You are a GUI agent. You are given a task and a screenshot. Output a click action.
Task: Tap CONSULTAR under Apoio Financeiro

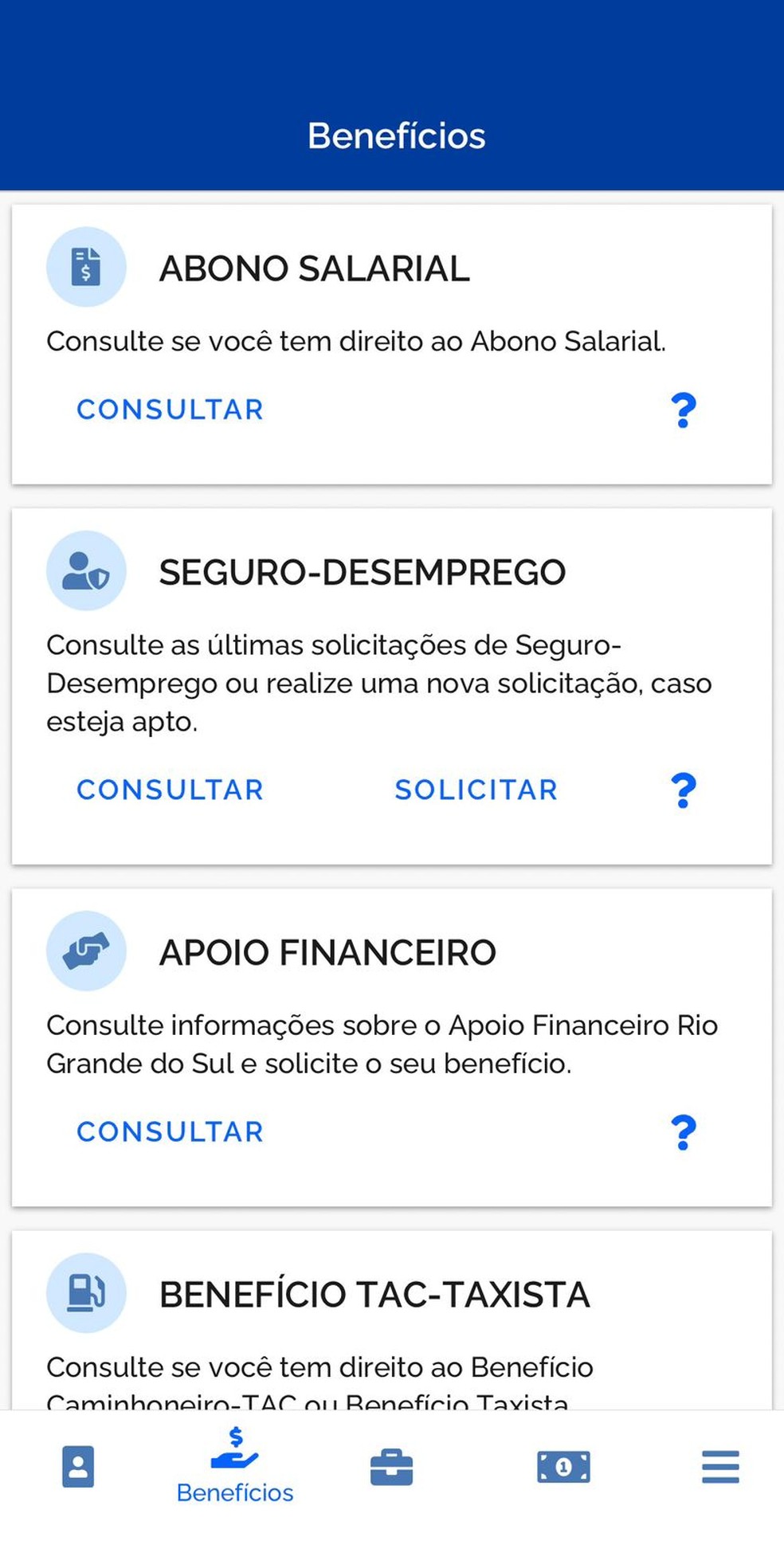pyautogui.click(x=169, y=1131)
